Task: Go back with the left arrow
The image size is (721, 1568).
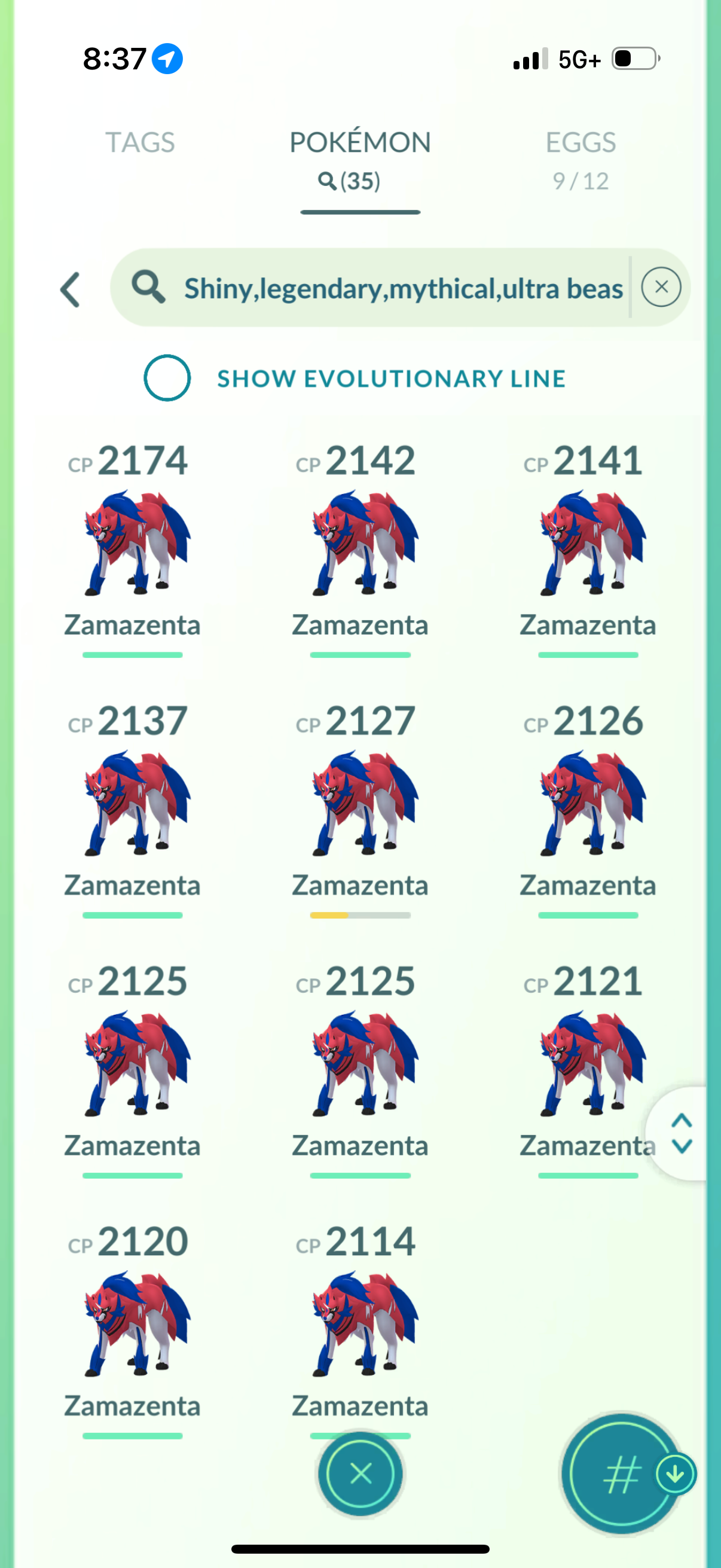Action: (71, 289)
